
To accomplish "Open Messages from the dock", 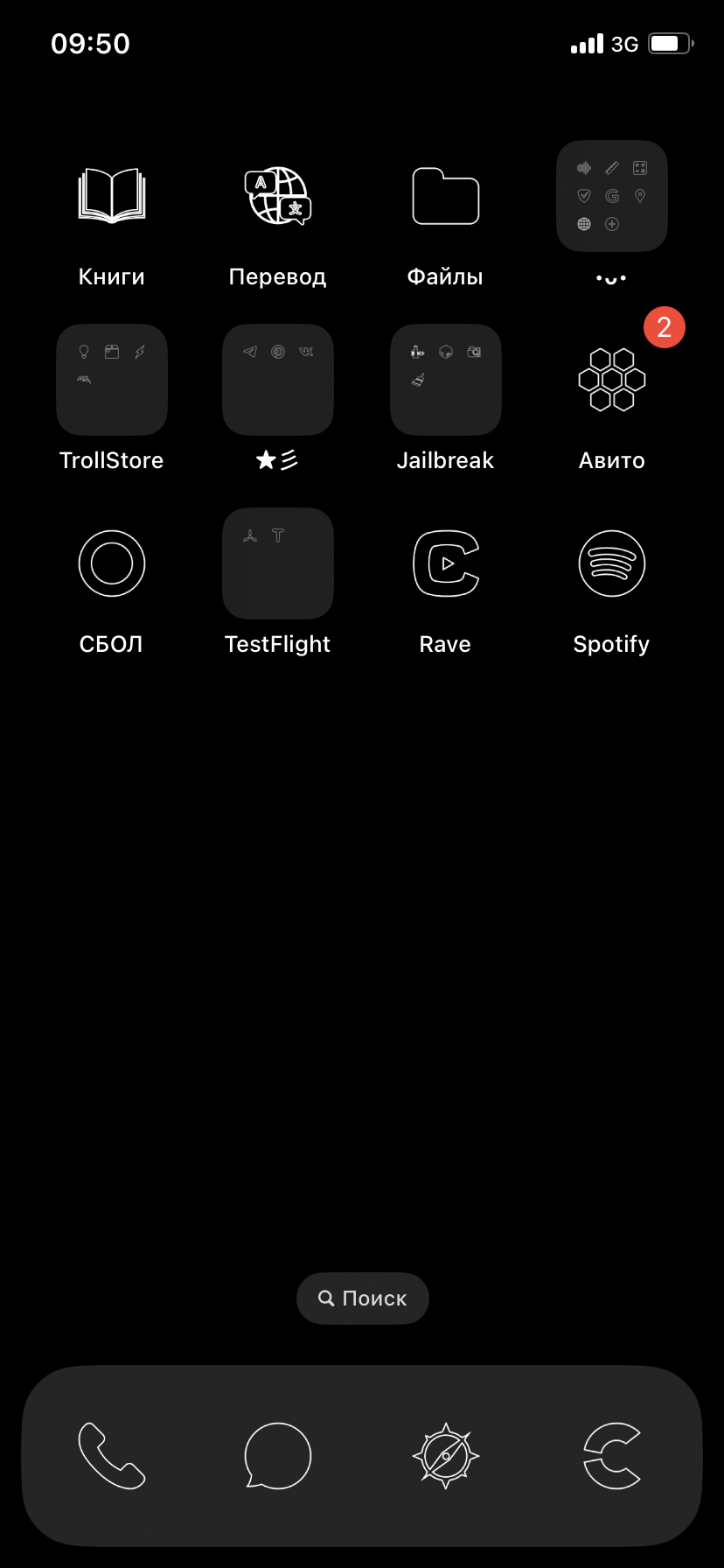I will (278, 1456).
